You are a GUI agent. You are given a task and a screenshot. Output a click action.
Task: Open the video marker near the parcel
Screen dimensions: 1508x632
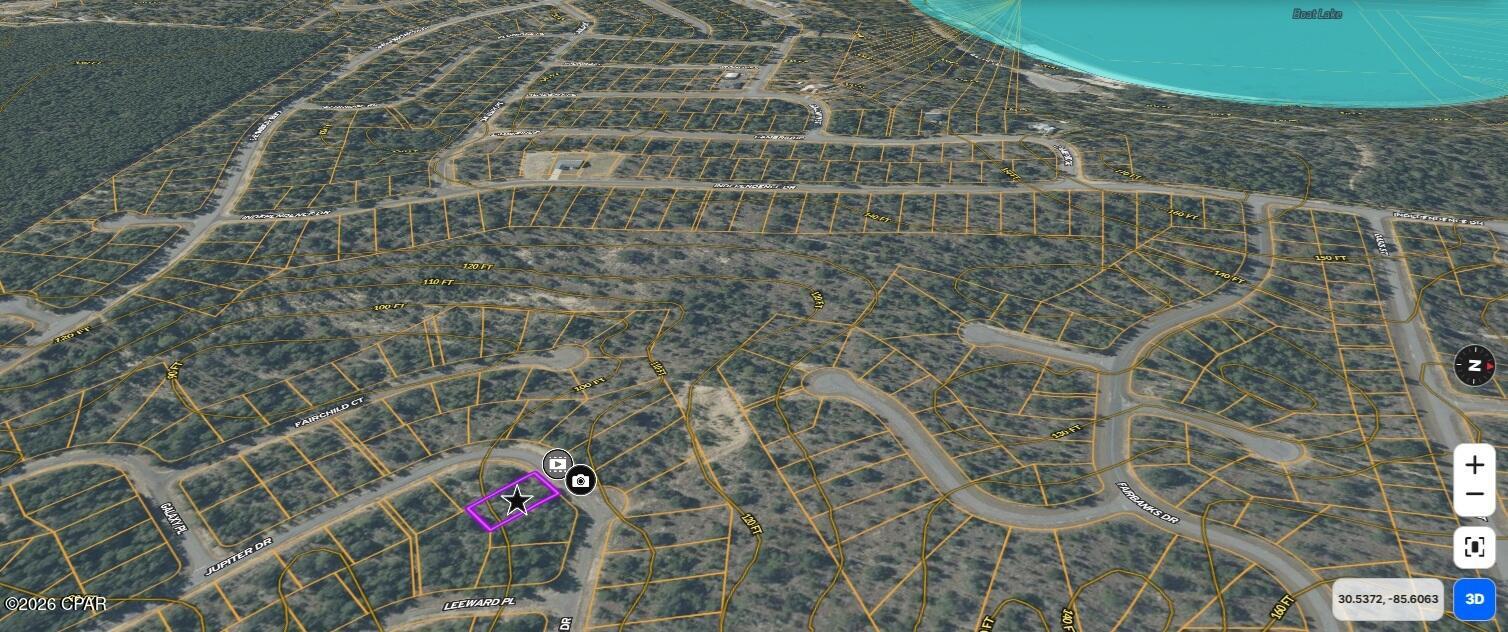click(x=557, y=464)
